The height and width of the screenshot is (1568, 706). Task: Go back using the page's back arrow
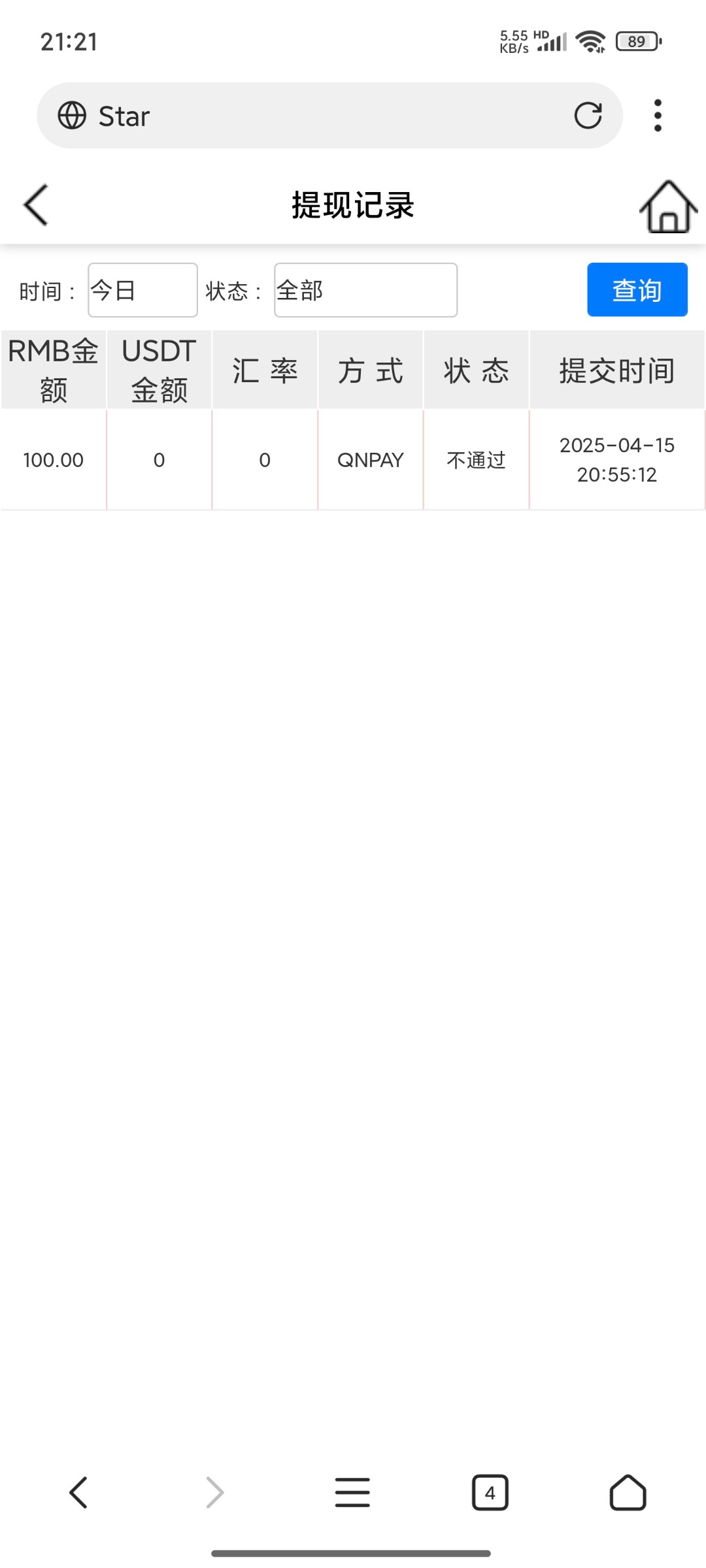36,205
